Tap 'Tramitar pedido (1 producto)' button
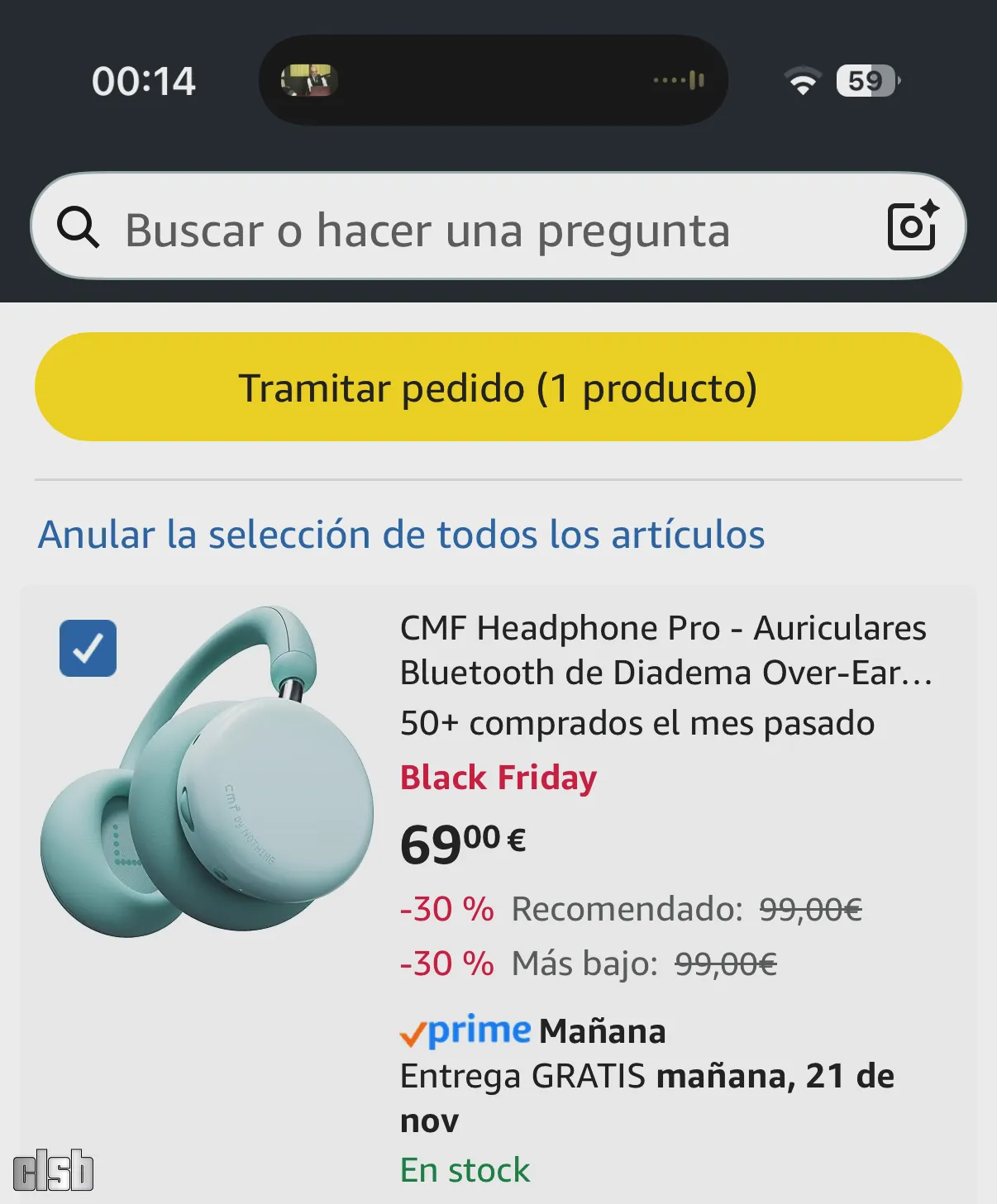The width and height of the screenshot is (997, 1204). click(498, 388)
